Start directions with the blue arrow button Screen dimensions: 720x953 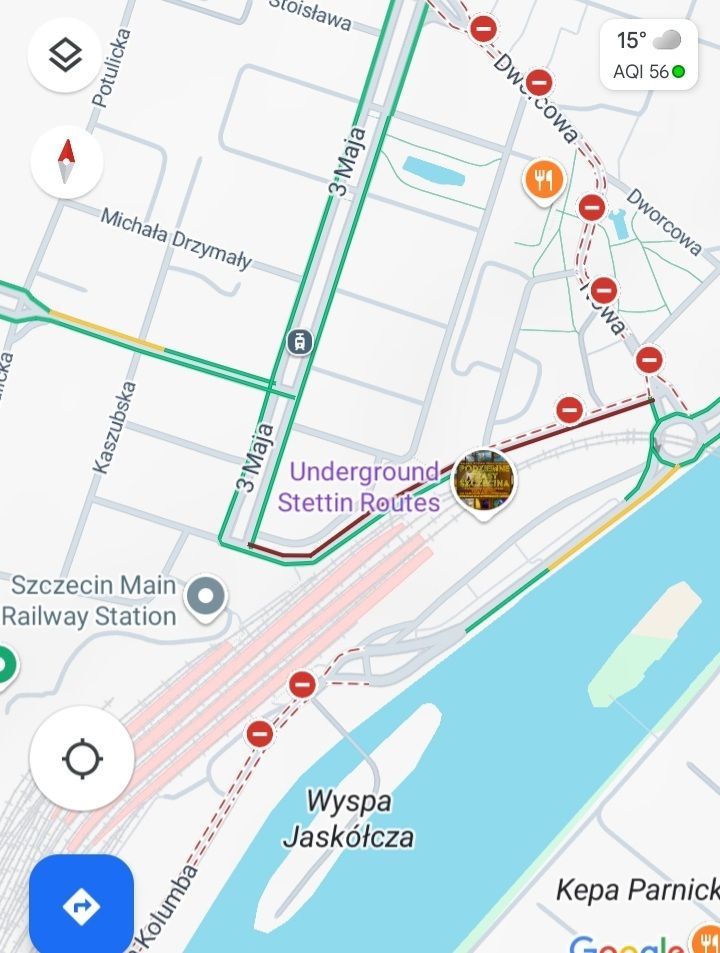[x=81, y=906]
